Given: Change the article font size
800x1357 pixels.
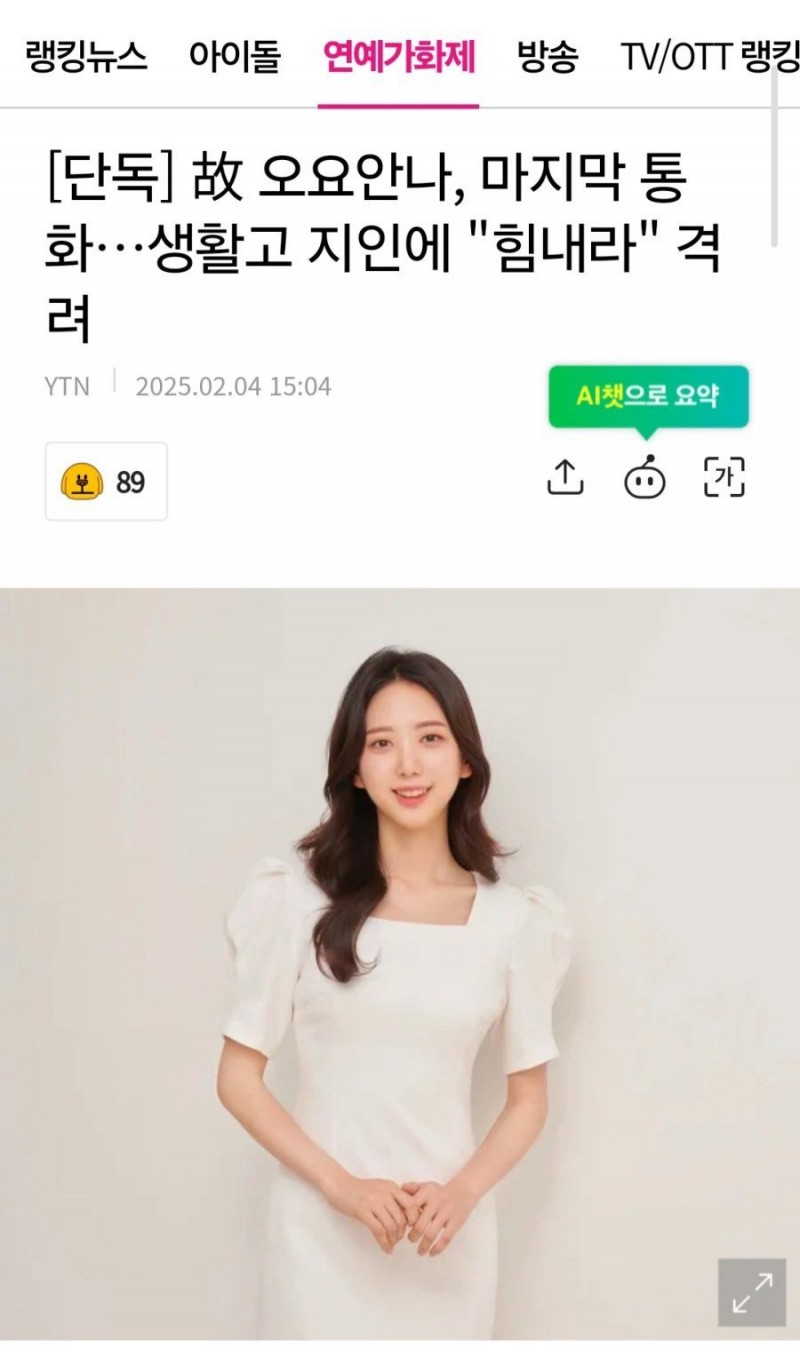Looking at the screenshot, I should pyautogui.click(x=725, y=478).
